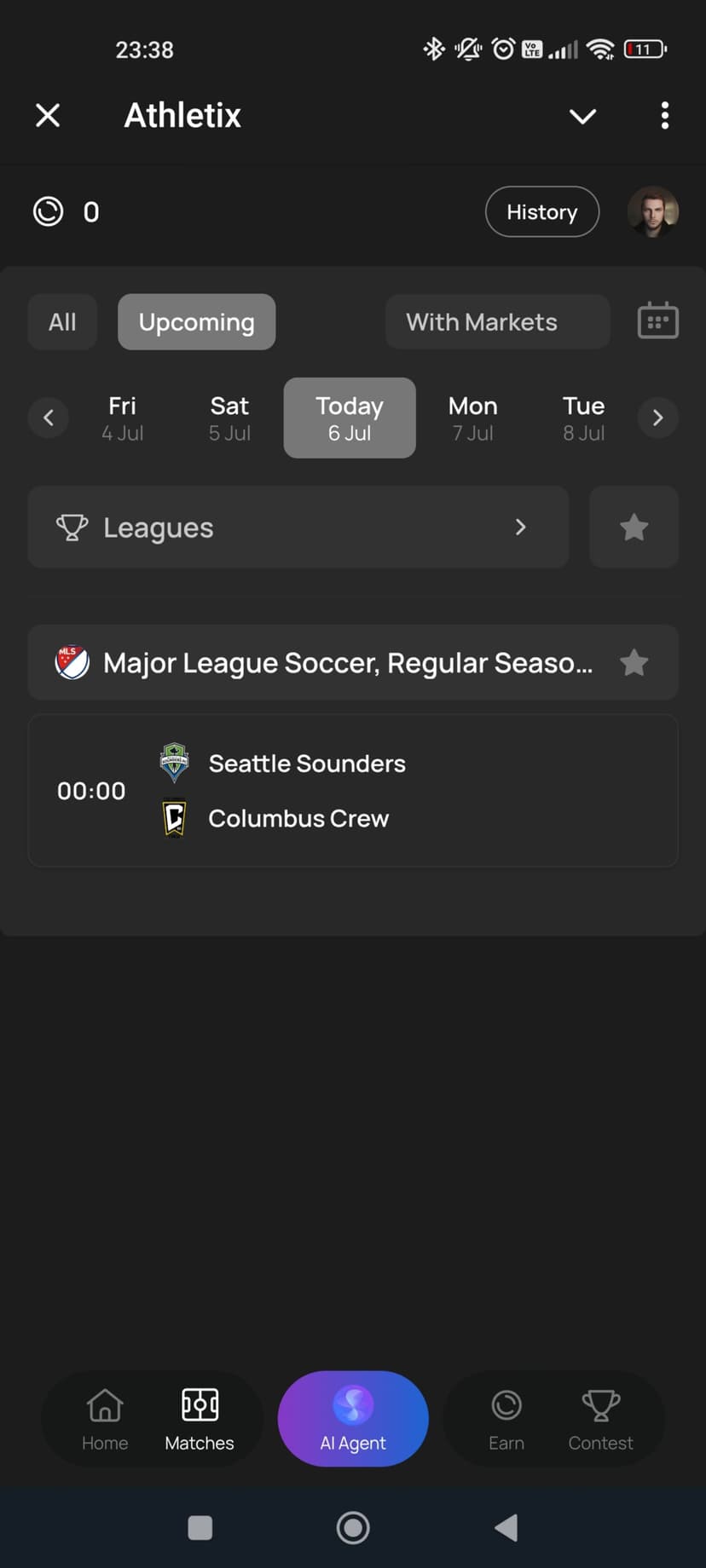Select the All matches filter

62,322
